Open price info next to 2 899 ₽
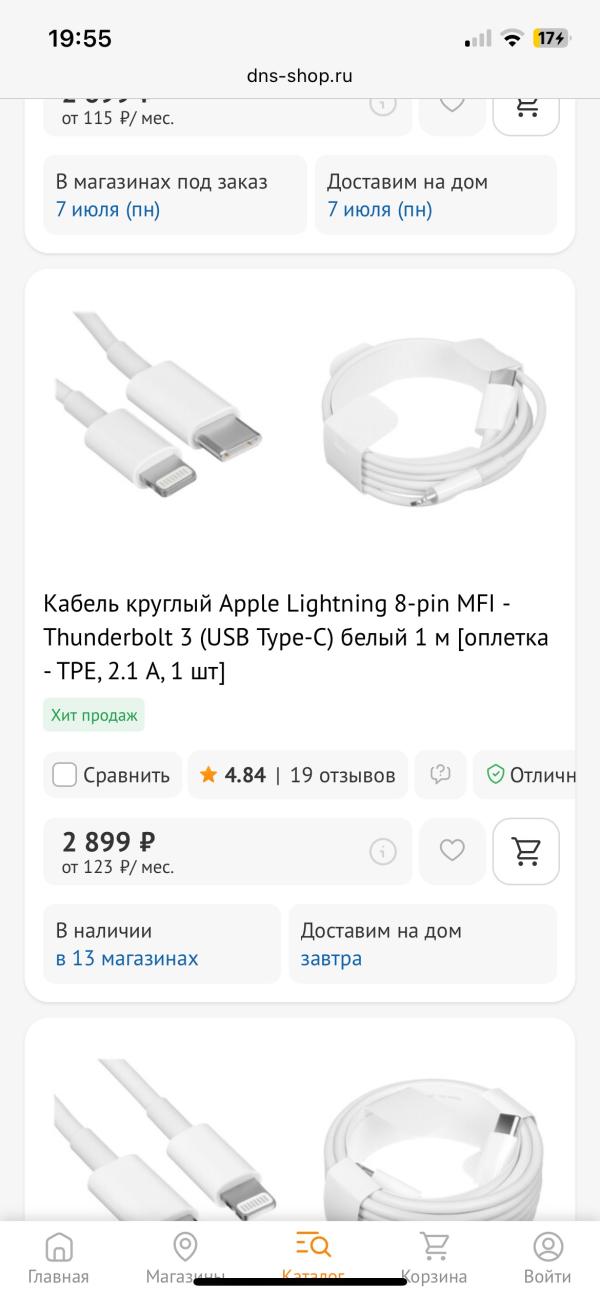Image resolution: width=600 pixels, height=1297 pixels. pos(383,851)
